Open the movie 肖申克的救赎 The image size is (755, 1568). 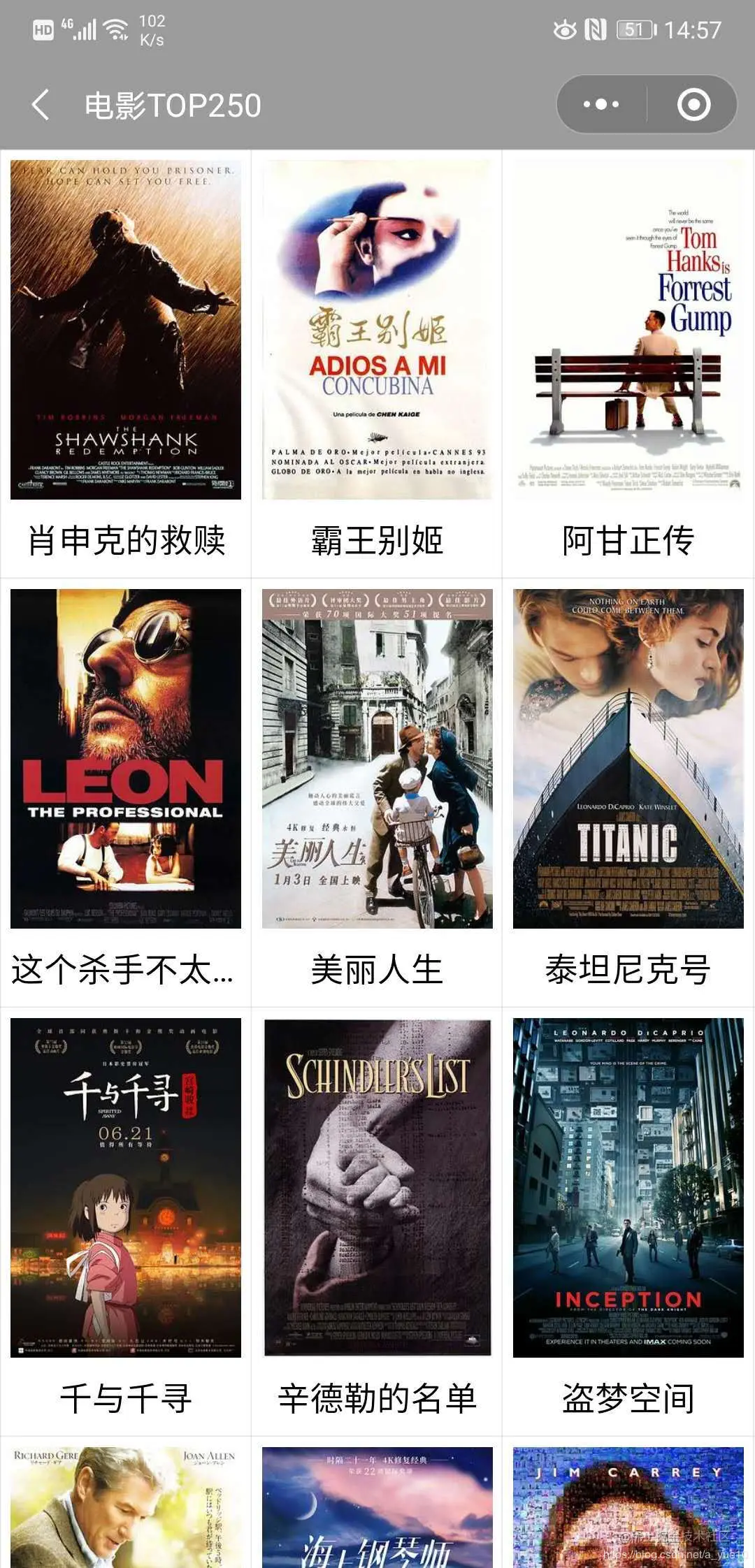point(126,363)
